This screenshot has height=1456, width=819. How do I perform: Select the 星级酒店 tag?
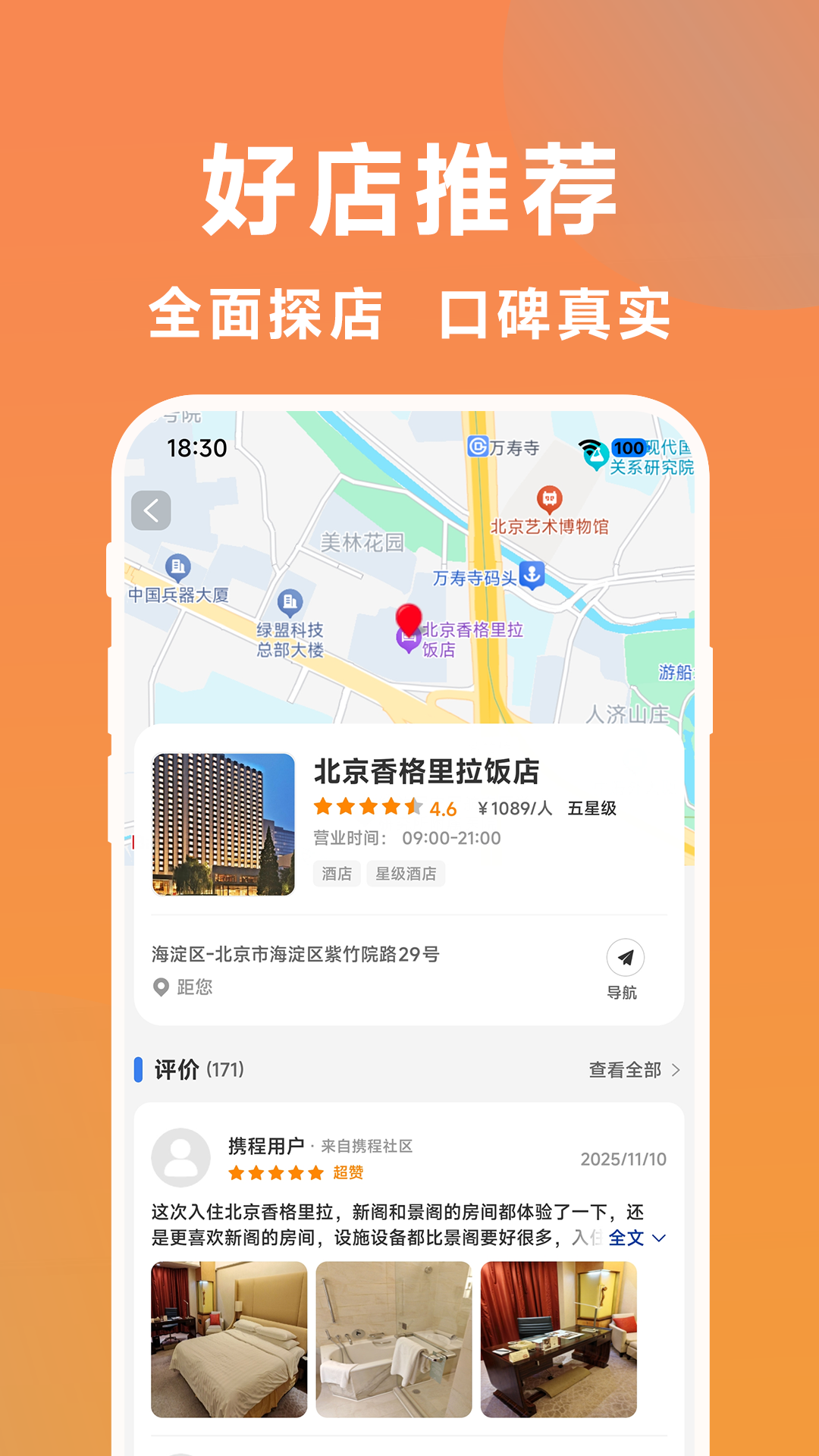pos(406,874)
